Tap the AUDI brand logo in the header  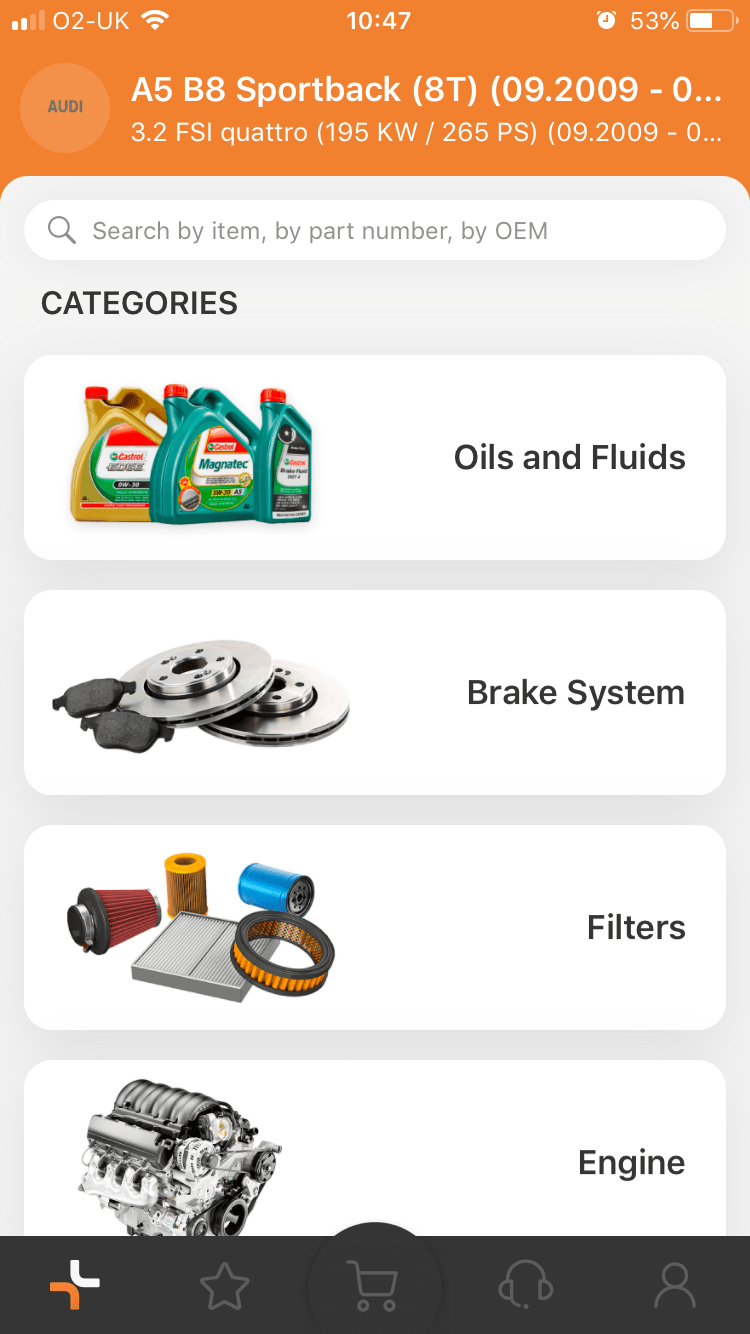[64, 108]
